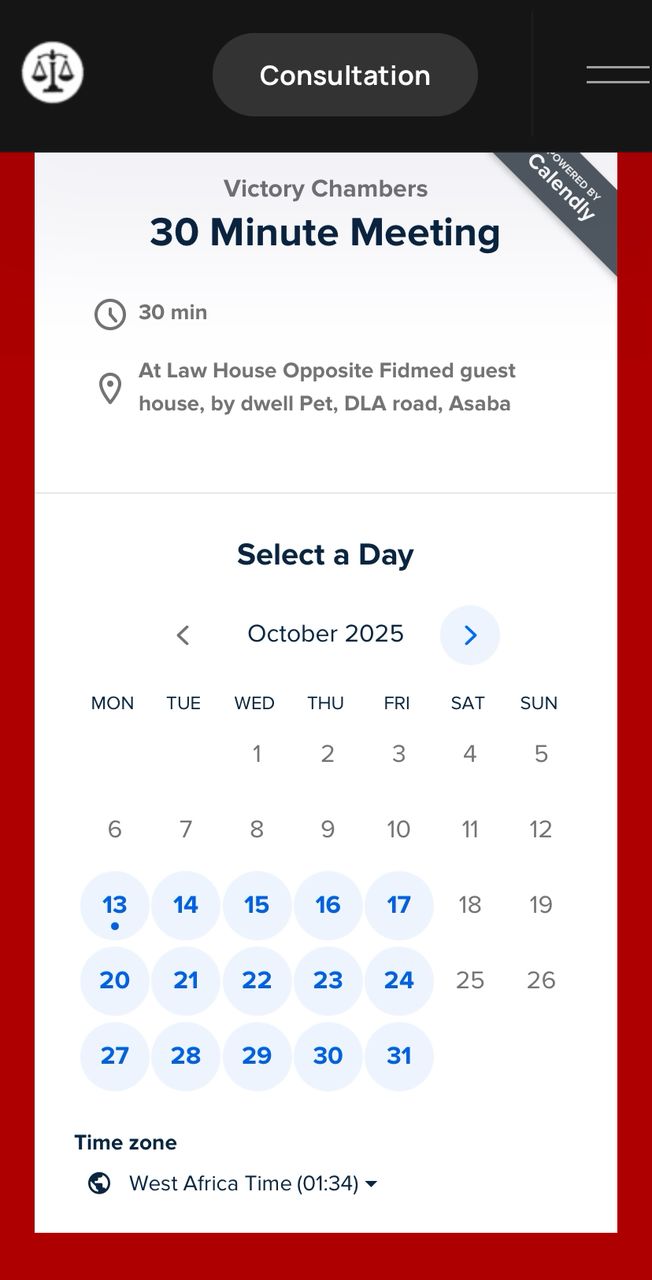Select October 23
Viewport: 652px width, 1280px height.
coord(328,981)
